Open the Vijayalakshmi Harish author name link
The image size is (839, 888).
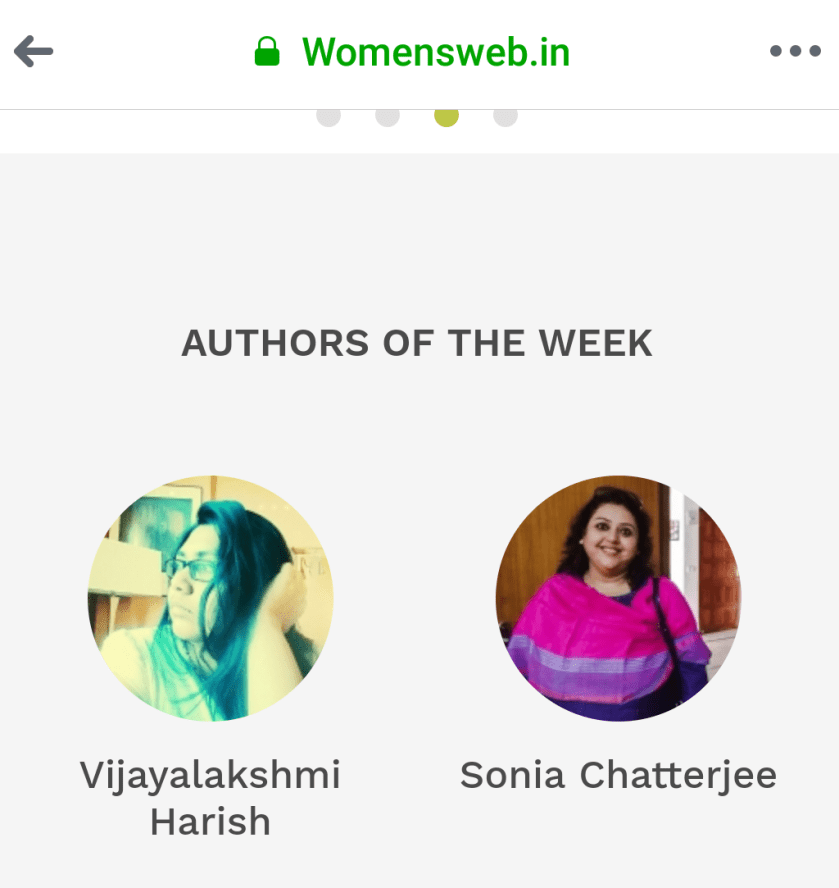210,798
